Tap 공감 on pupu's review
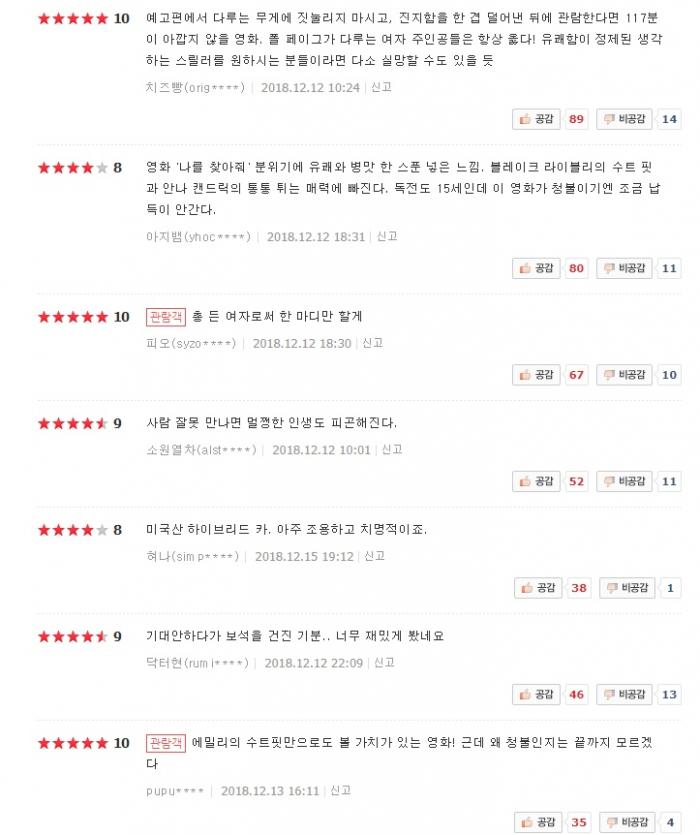700x835 pixels. [x=539, y=823]
